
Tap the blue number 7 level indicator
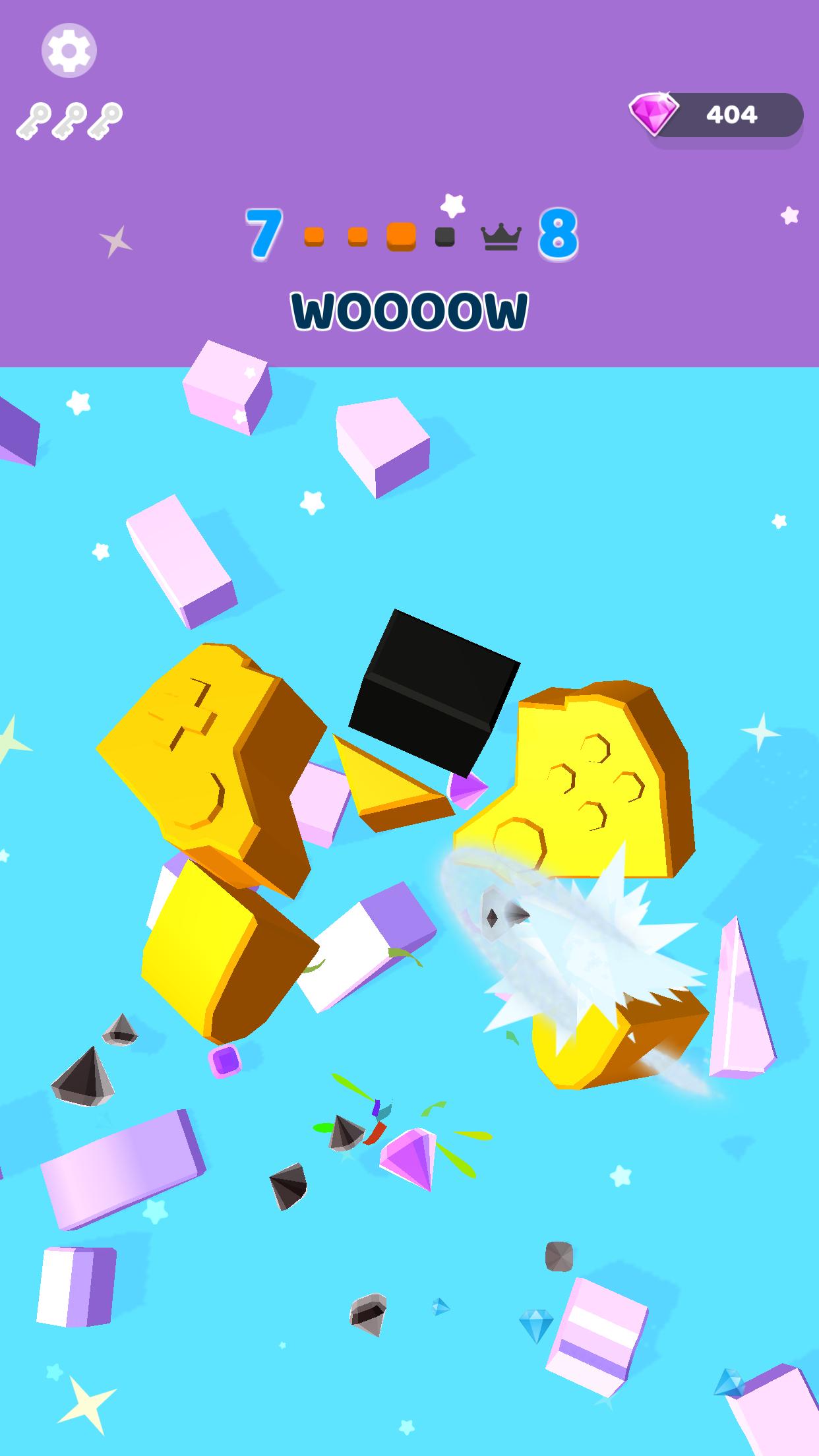pos(262,234)
